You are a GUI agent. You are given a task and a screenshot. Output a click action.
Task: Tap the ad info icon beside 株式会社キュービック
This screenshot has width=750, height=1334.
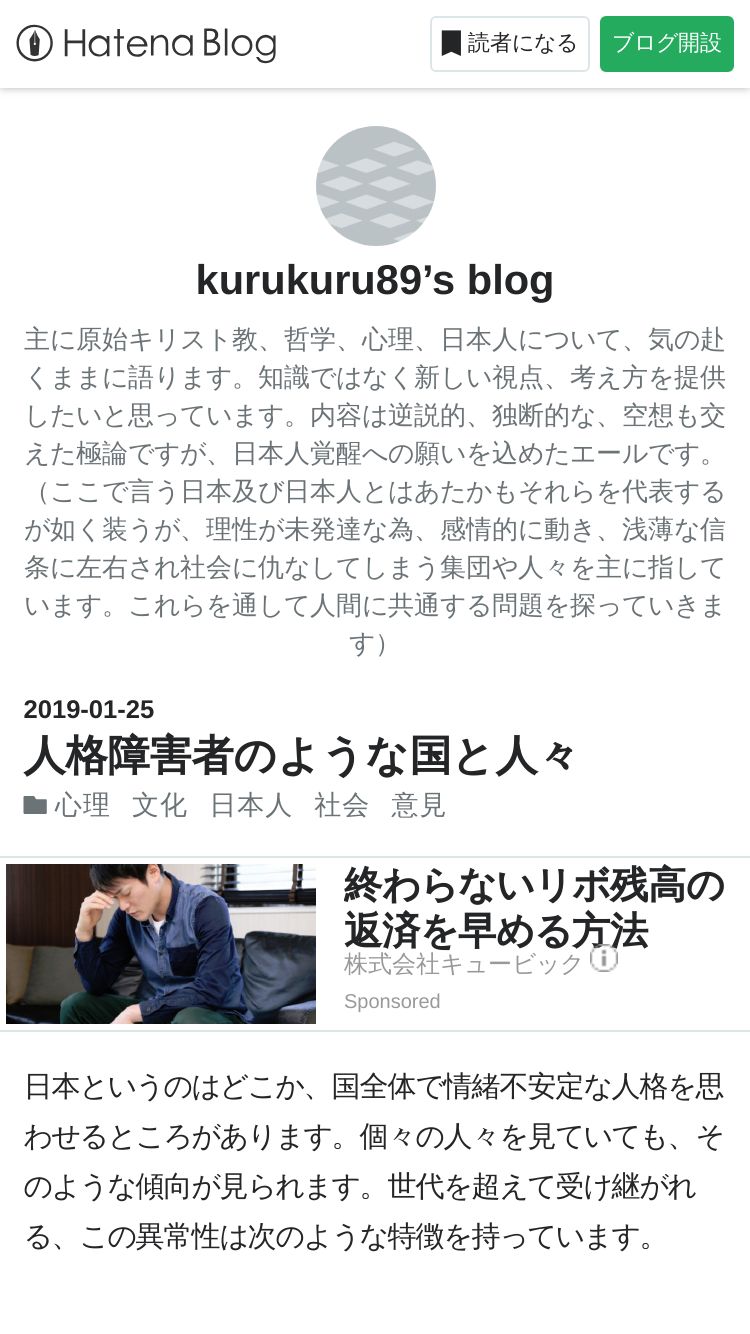pos(604,959)
